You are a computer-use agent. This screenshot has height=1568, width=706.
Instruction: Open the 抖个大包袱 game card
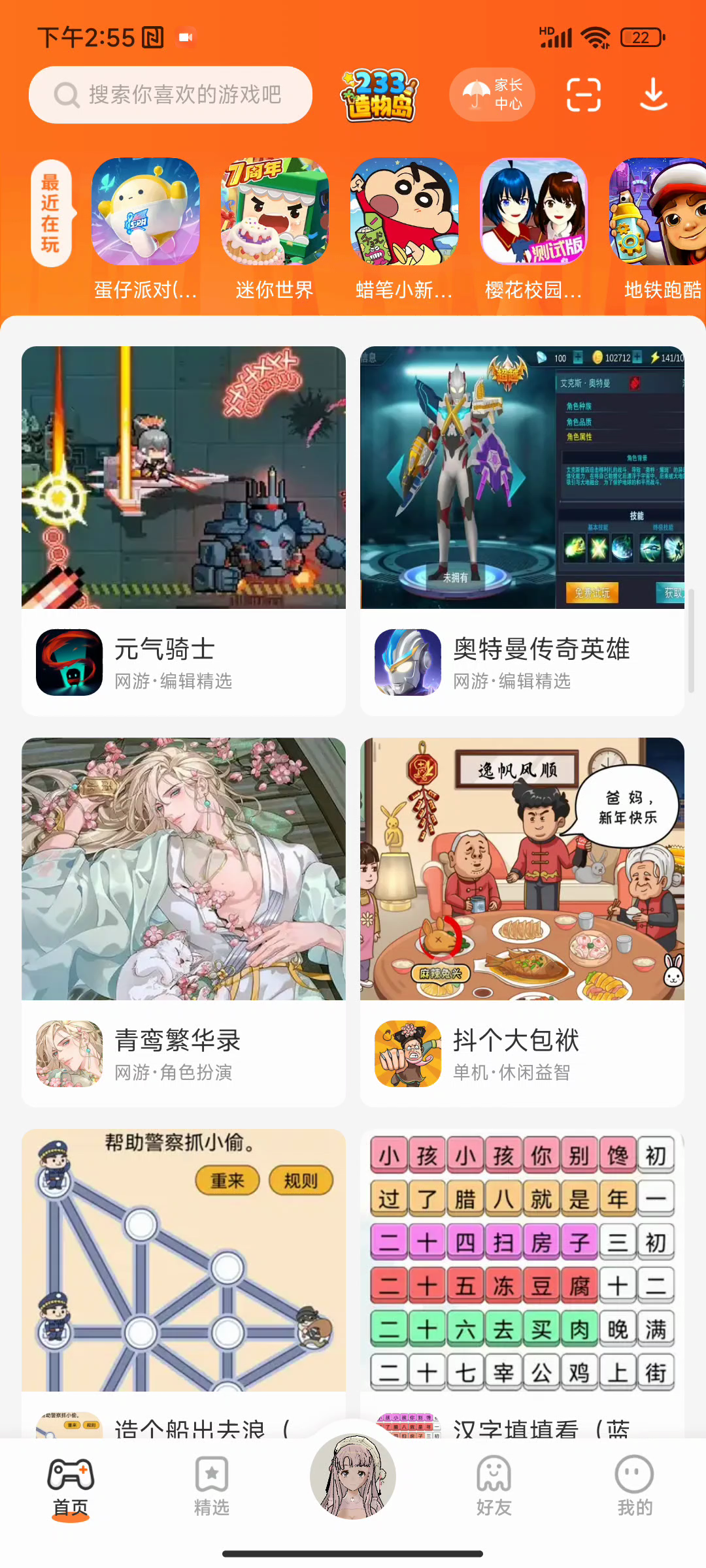(x=522, y=921)
